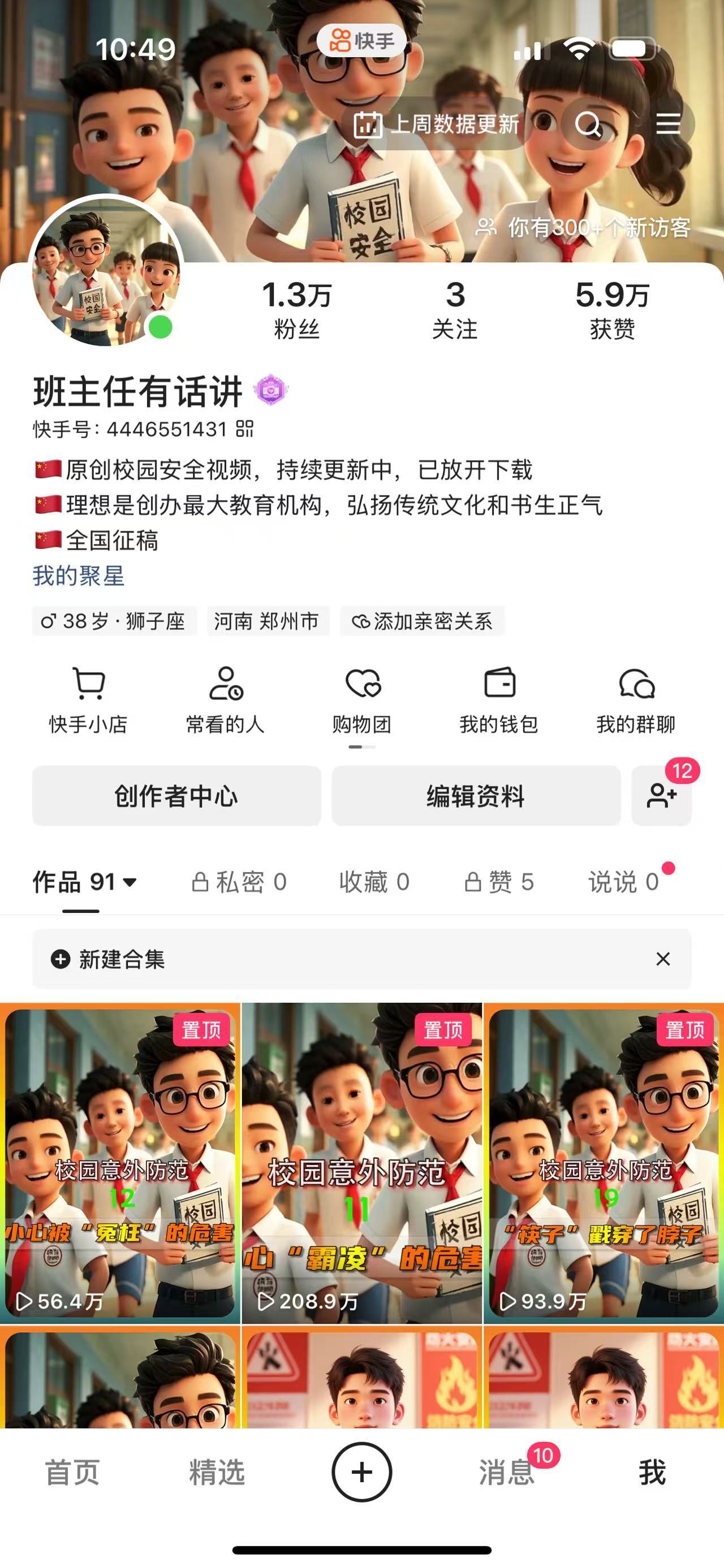Open the 我的聚星 link
The height and width of the screenshot is (1568, 724).
click(79, 576)
